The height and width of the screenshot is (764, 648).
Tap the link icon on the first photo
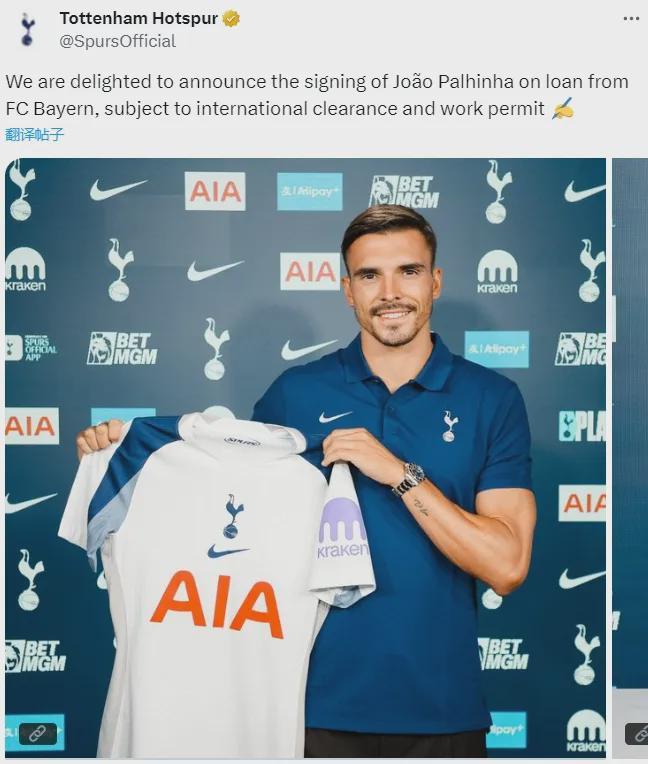[x=36, y=733]
